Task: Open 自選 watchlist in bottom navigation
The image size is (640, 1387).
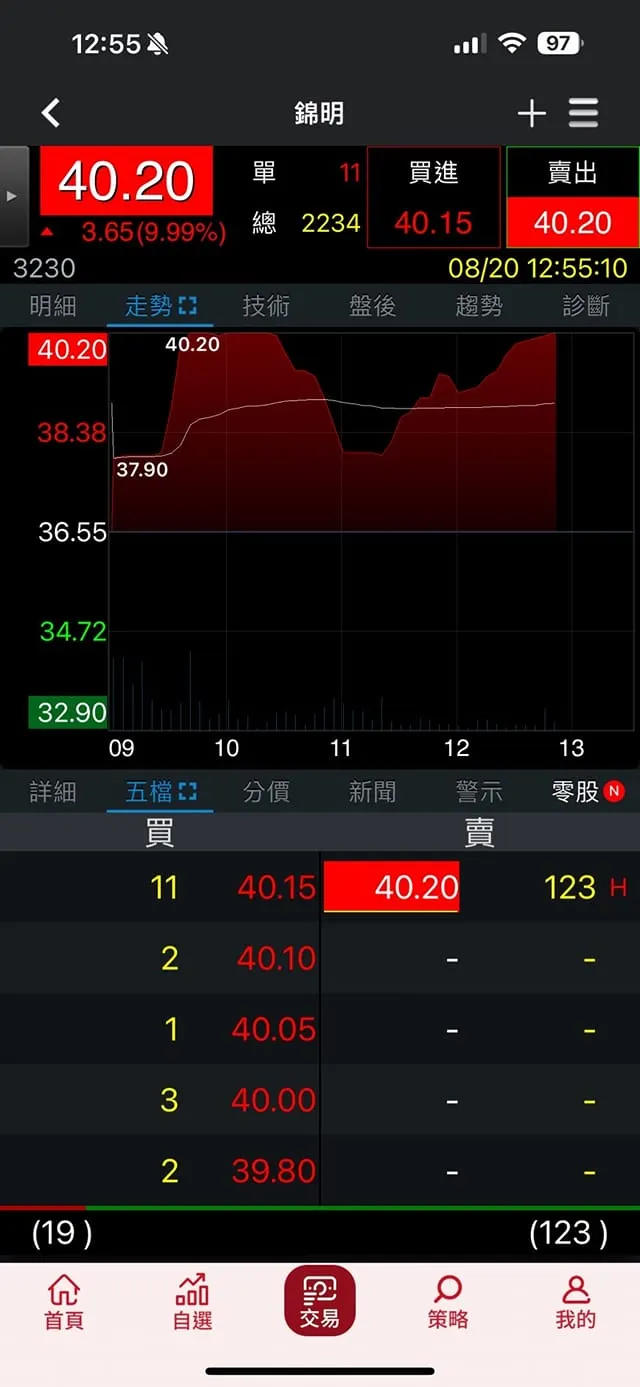Action: (x=192, y=1302)
